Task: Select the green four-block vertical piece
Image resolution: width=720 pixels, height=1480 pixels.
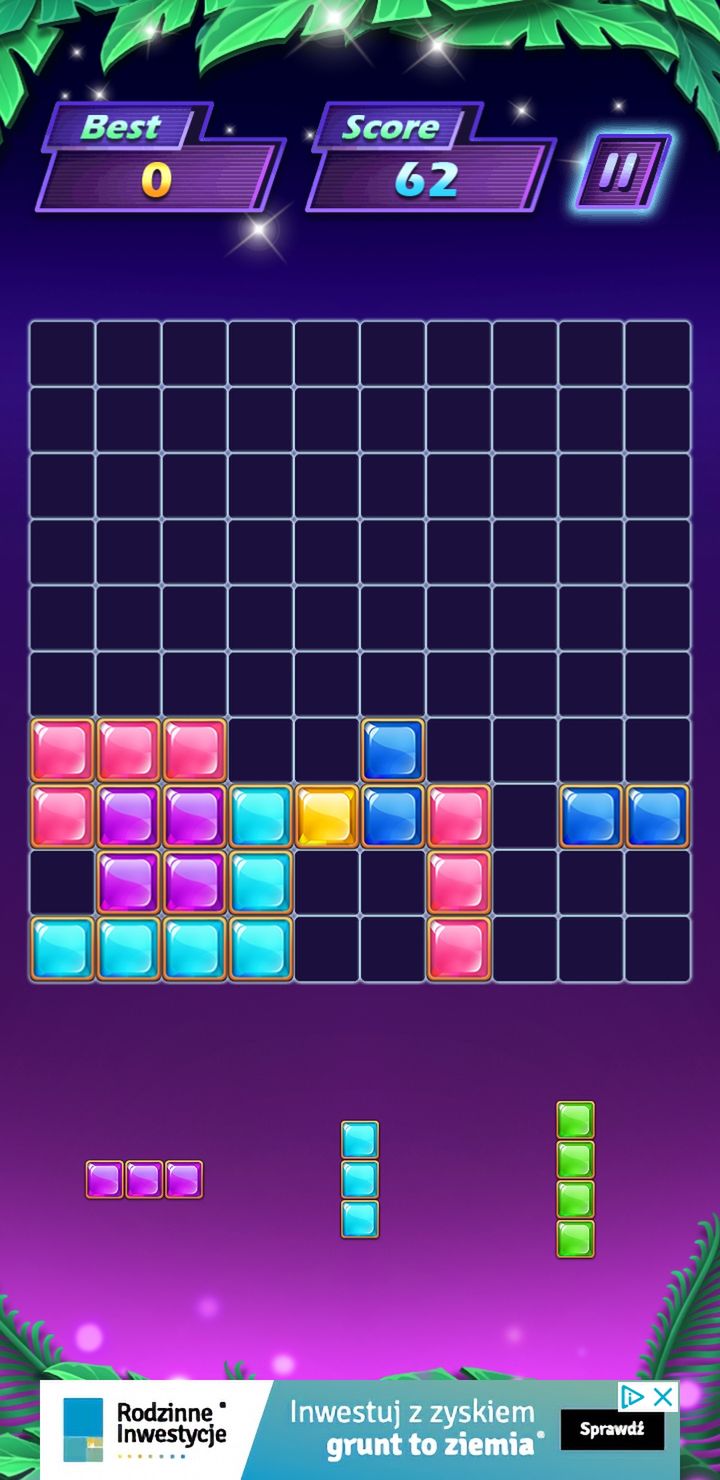Action: pos(575,1179)
